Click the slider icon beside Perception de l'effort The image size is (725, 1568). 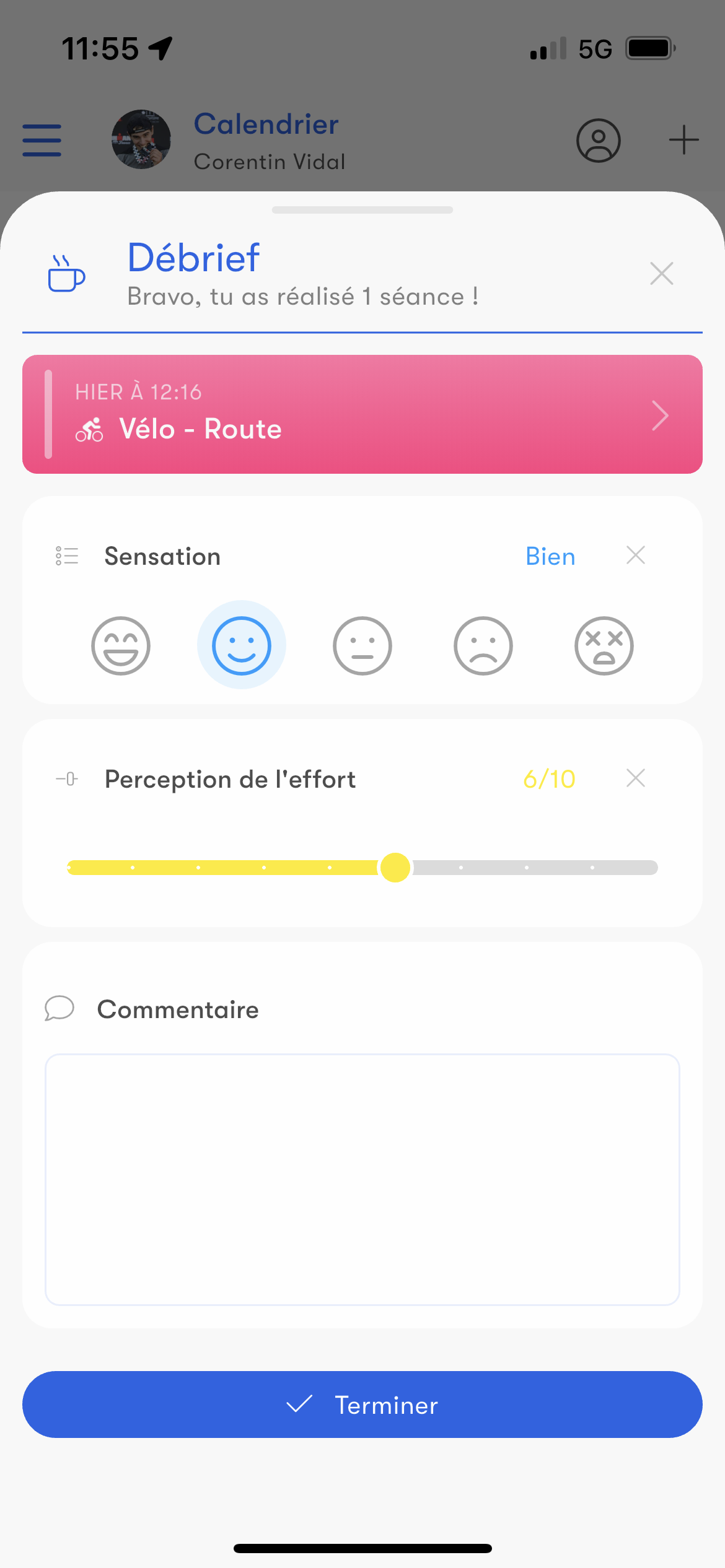click(x=67, y=779)
